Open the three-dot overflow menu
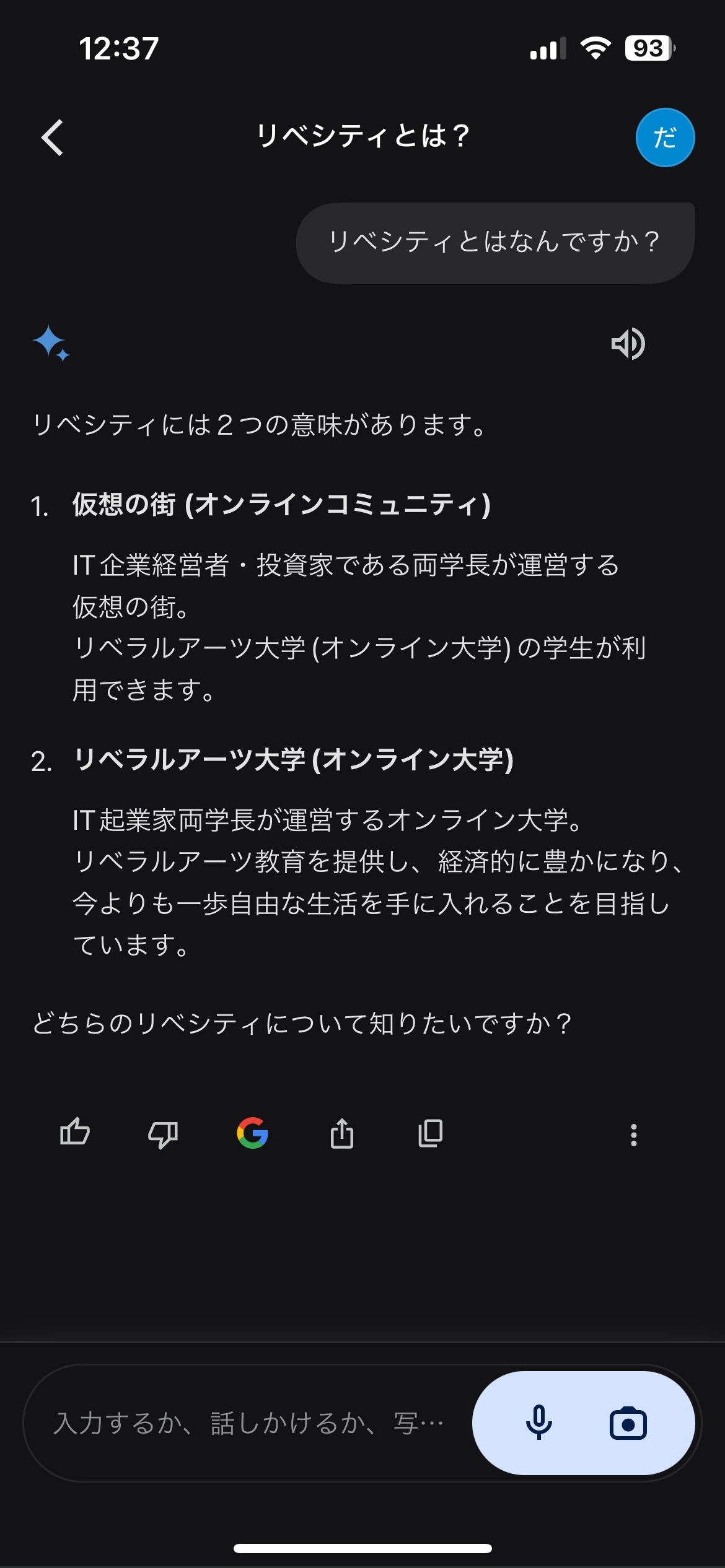The height and width of the screenshot is (1568, 725). tap(633, 1135)
